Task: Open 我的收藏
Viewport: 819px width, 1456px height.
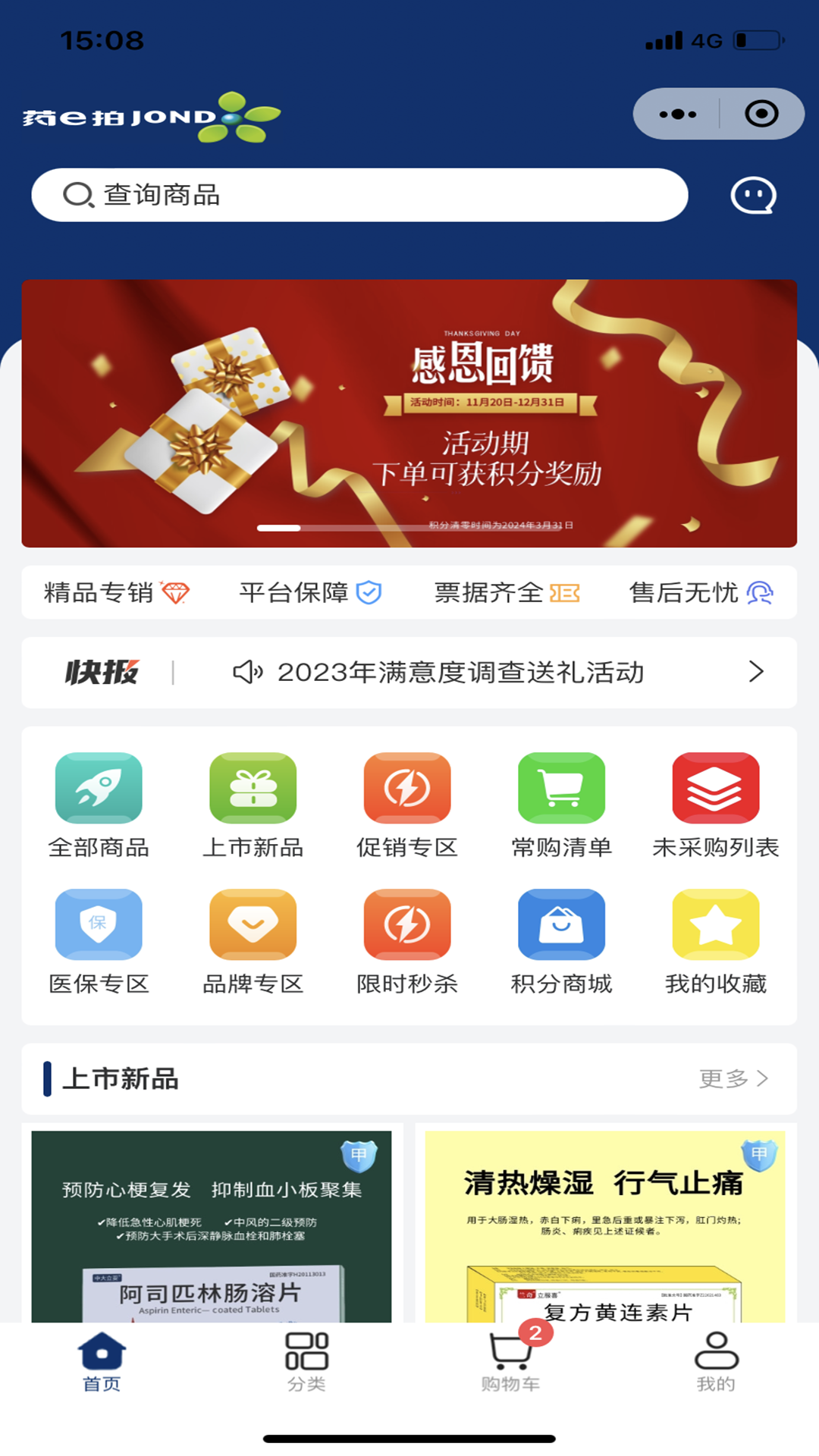Action: (x=715, y=941)
